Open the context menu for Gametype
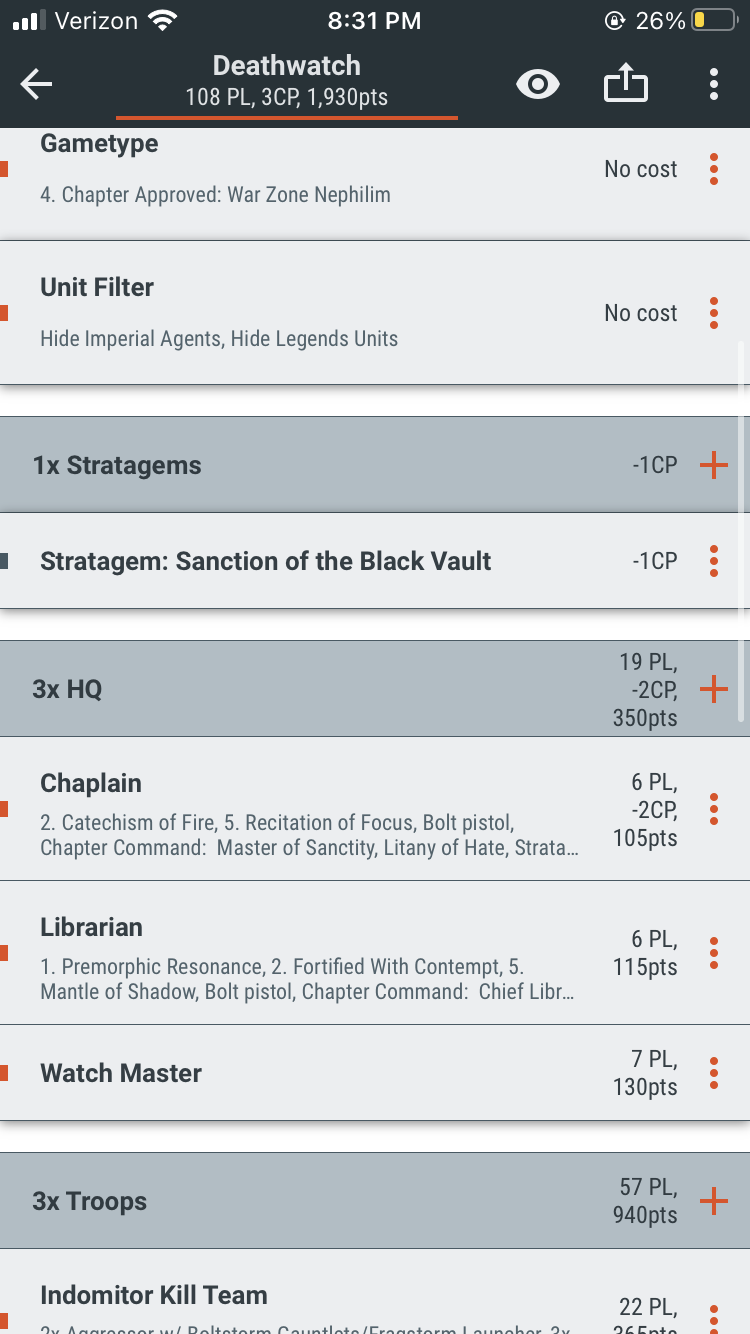 (714, 169)
